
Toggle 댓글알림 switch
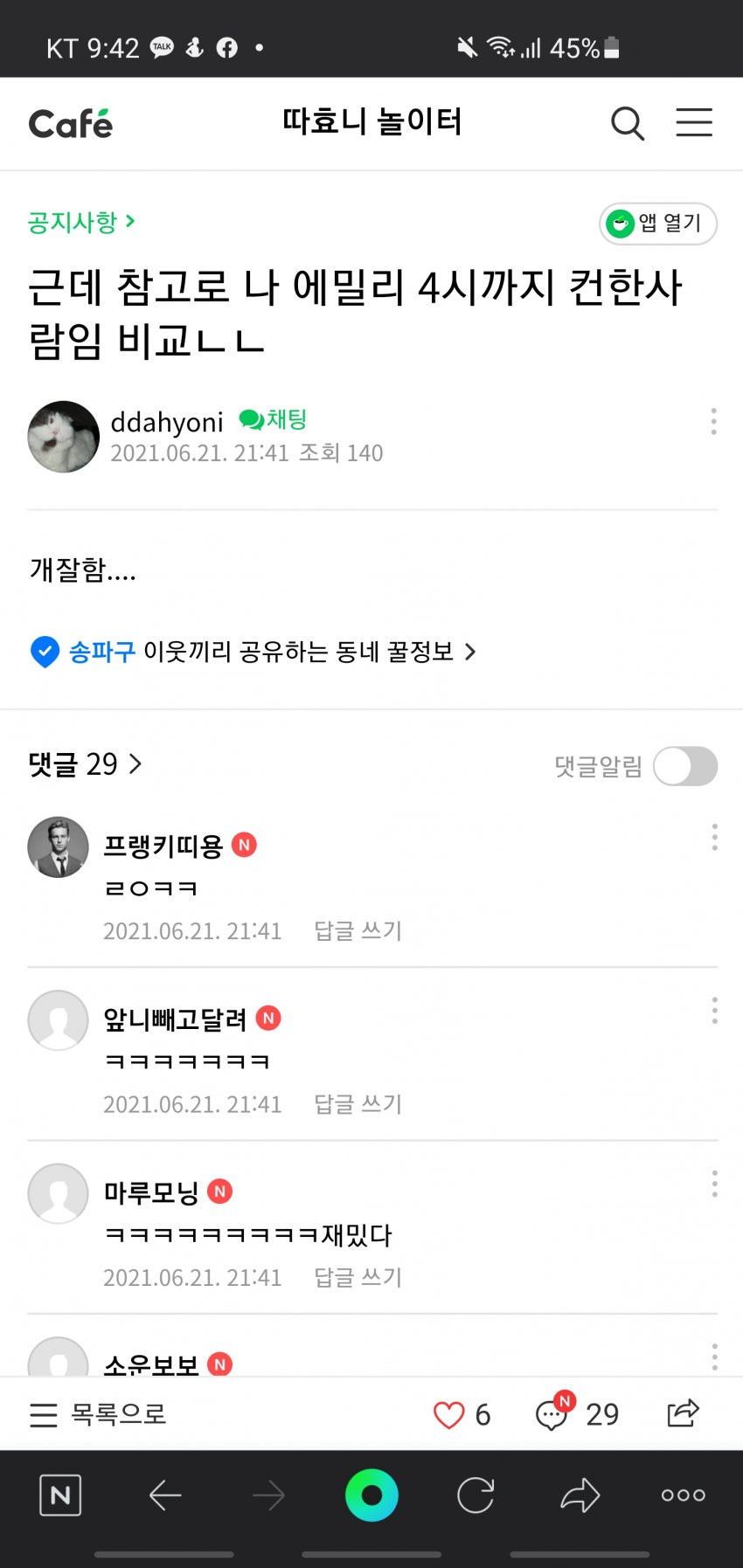point(684,766)
